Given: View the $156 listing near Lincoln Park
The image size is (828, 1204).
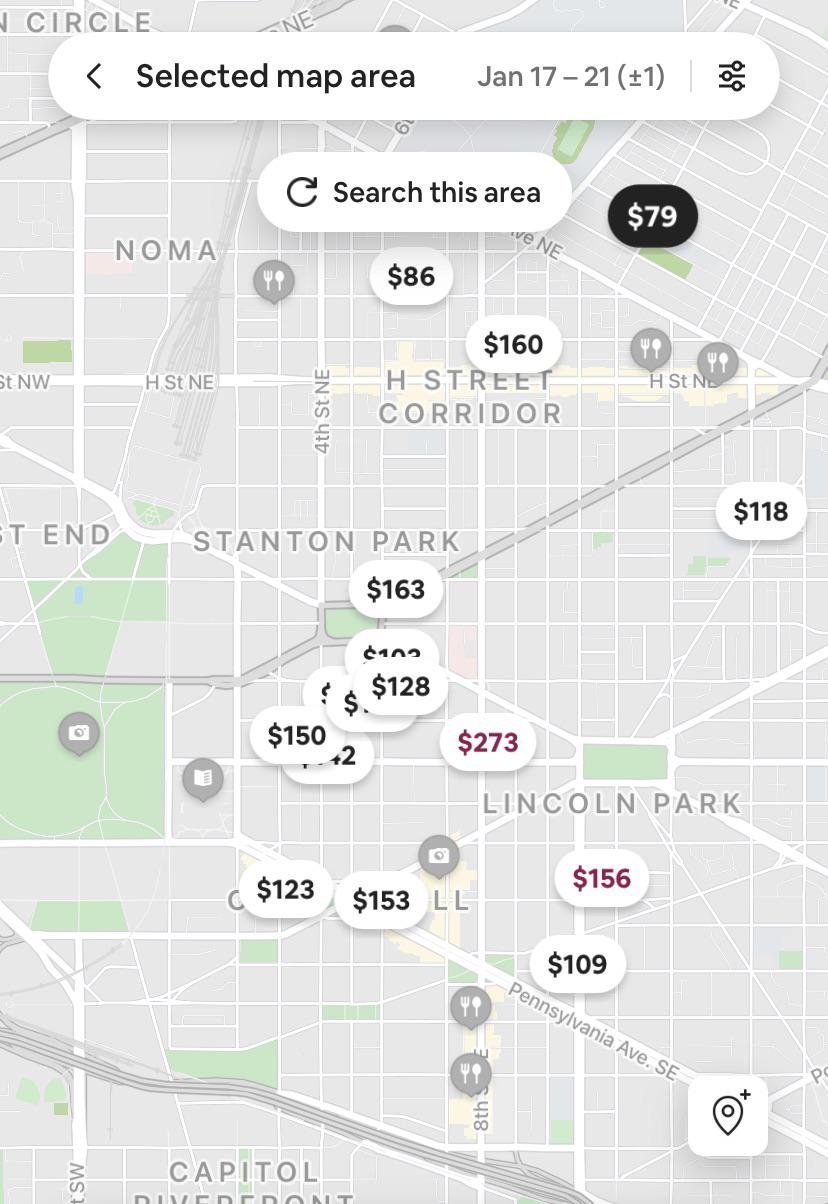Looking at the screenshot, I should [x=601, y=876].
